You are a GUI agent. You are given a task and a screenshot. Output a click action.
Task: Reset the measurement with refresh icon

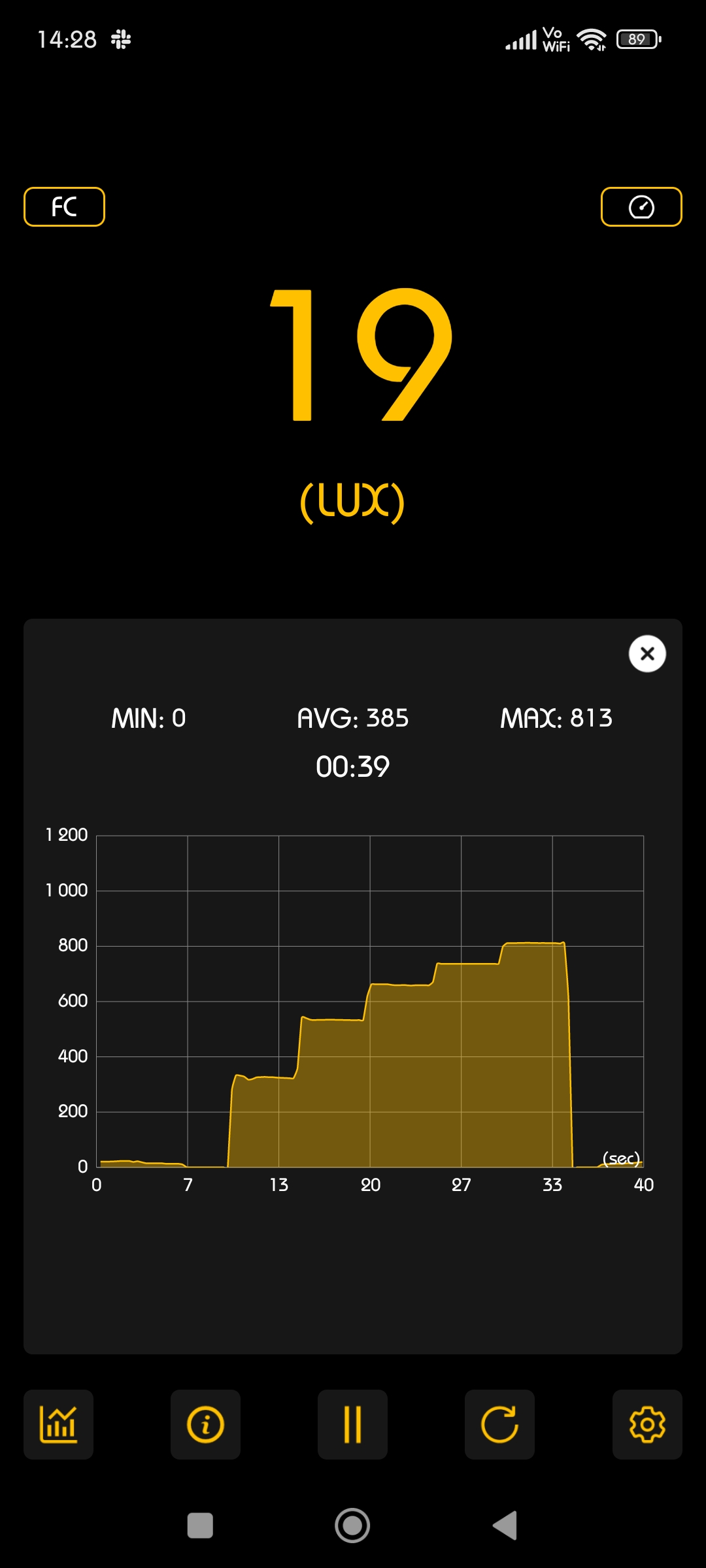coord(499,1424)
